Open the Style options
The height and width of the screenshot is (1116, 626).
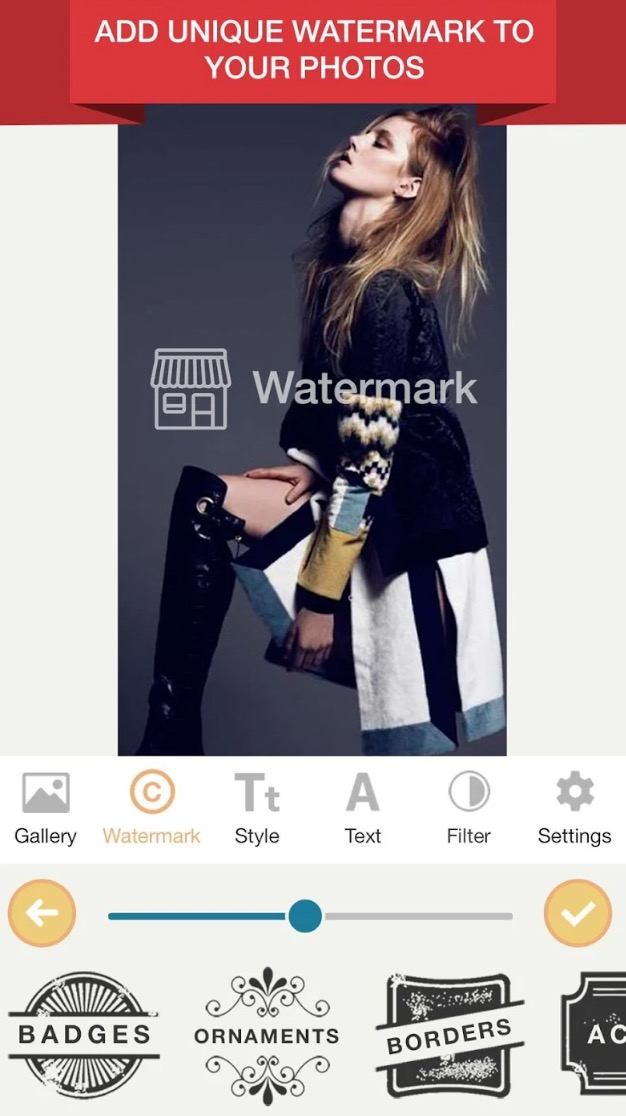coord(257,809)
